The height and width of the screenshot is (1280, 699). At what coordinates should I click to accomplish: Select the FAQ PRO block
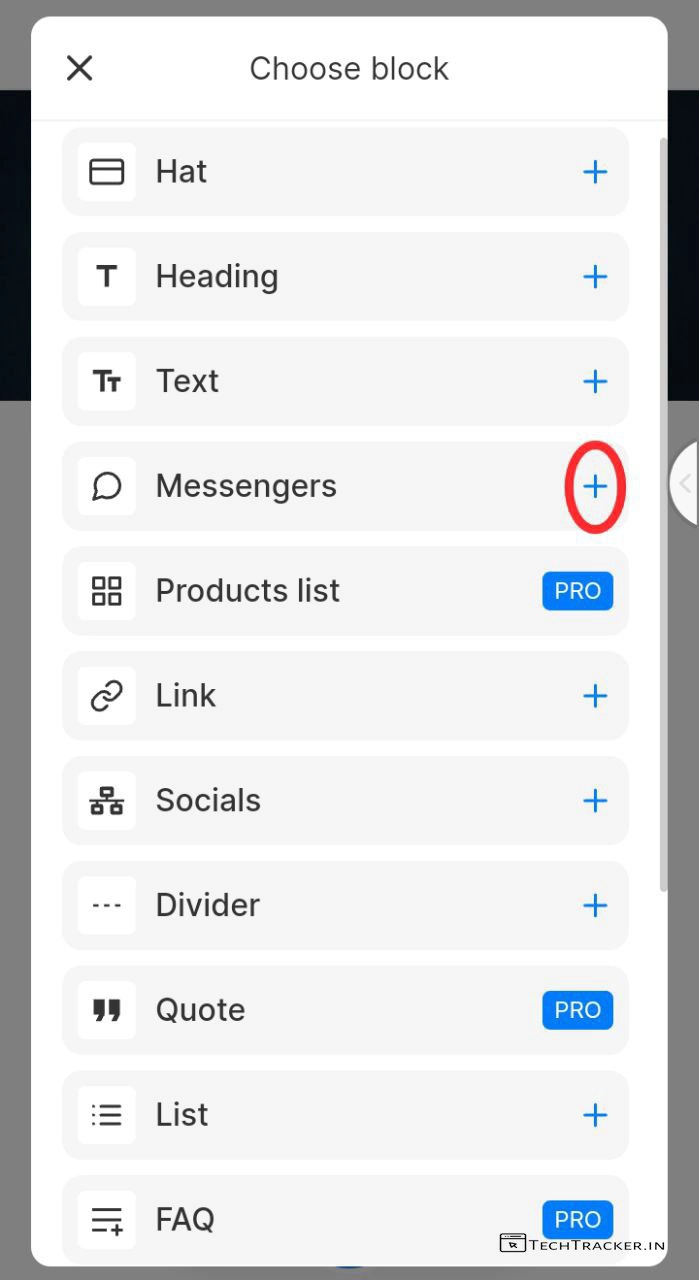tap(577, 1219)
